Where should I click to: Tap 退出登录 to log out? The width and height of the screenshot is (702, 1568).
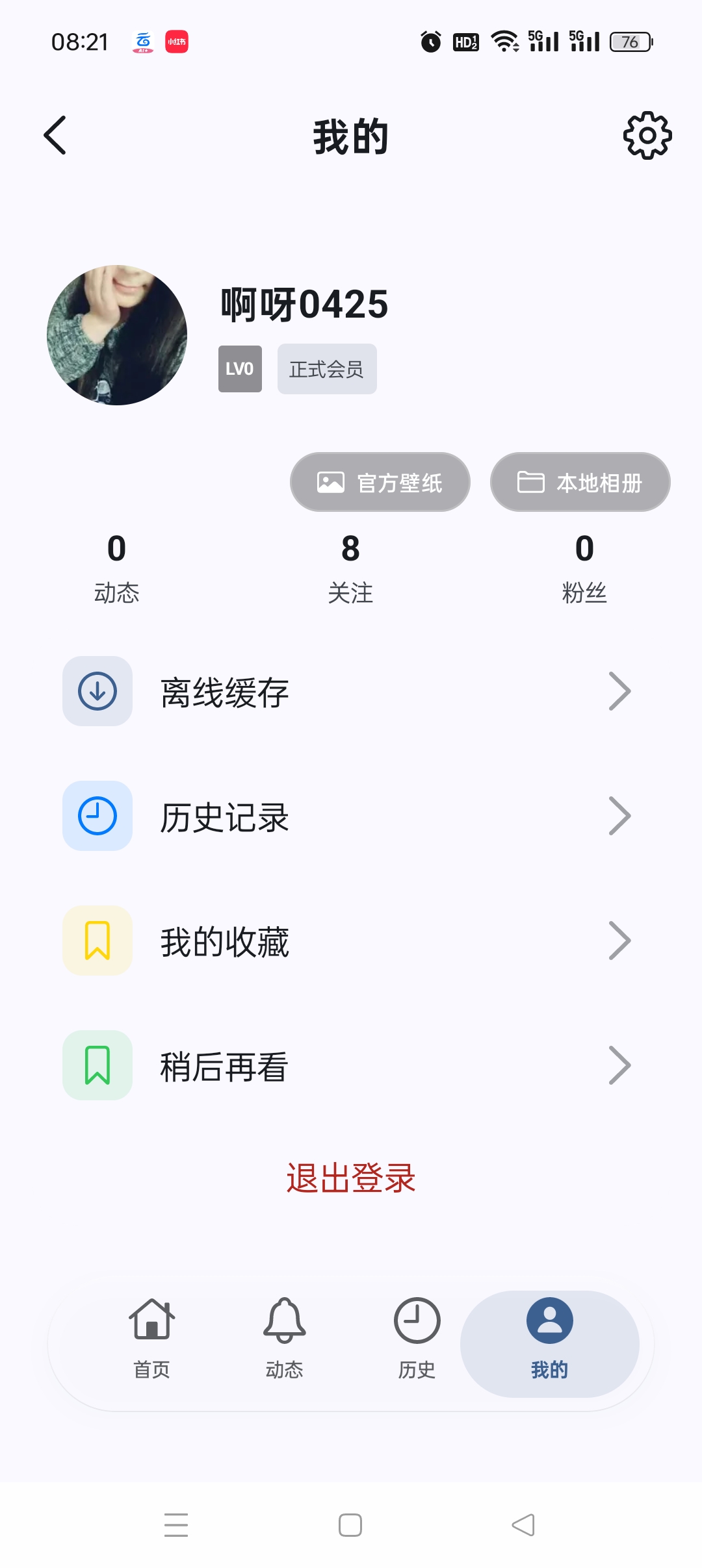[x=351, y=1178]
